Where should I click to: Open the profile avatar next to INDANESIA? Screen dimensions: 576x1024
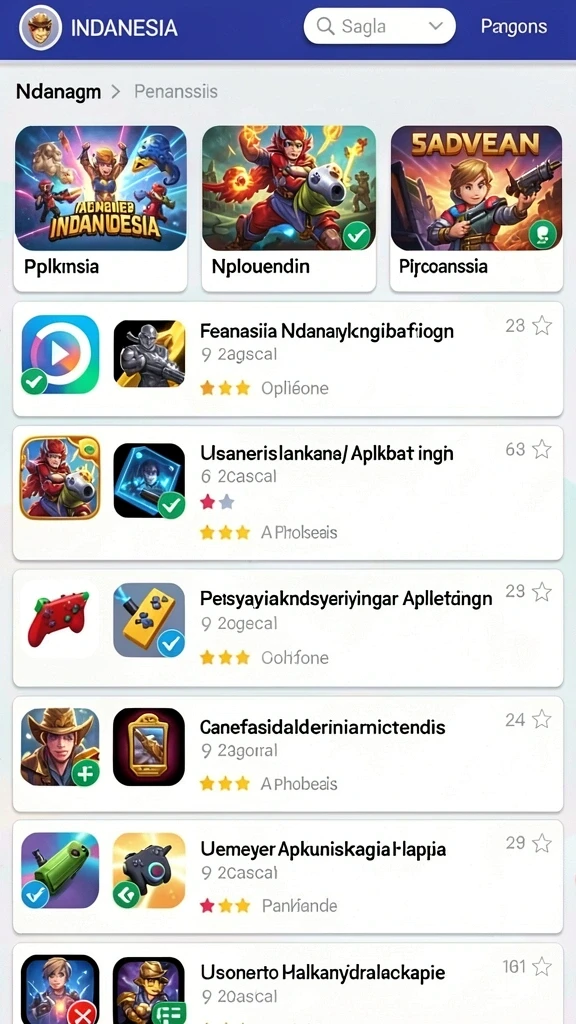point(40,28)
